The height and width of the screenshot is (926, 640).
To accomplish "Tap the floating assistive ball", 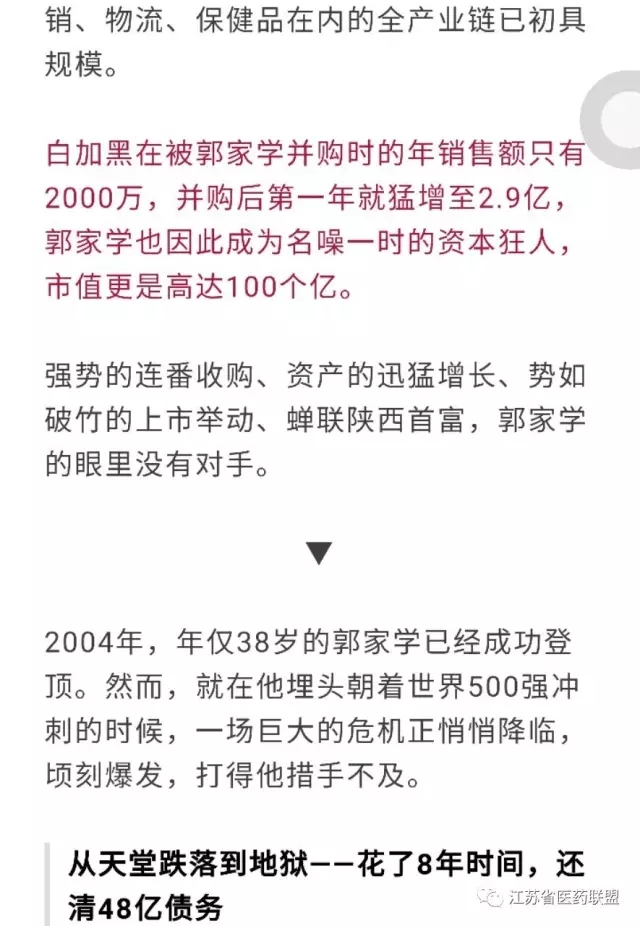I will pyautogui.click(x=622, y=121).
